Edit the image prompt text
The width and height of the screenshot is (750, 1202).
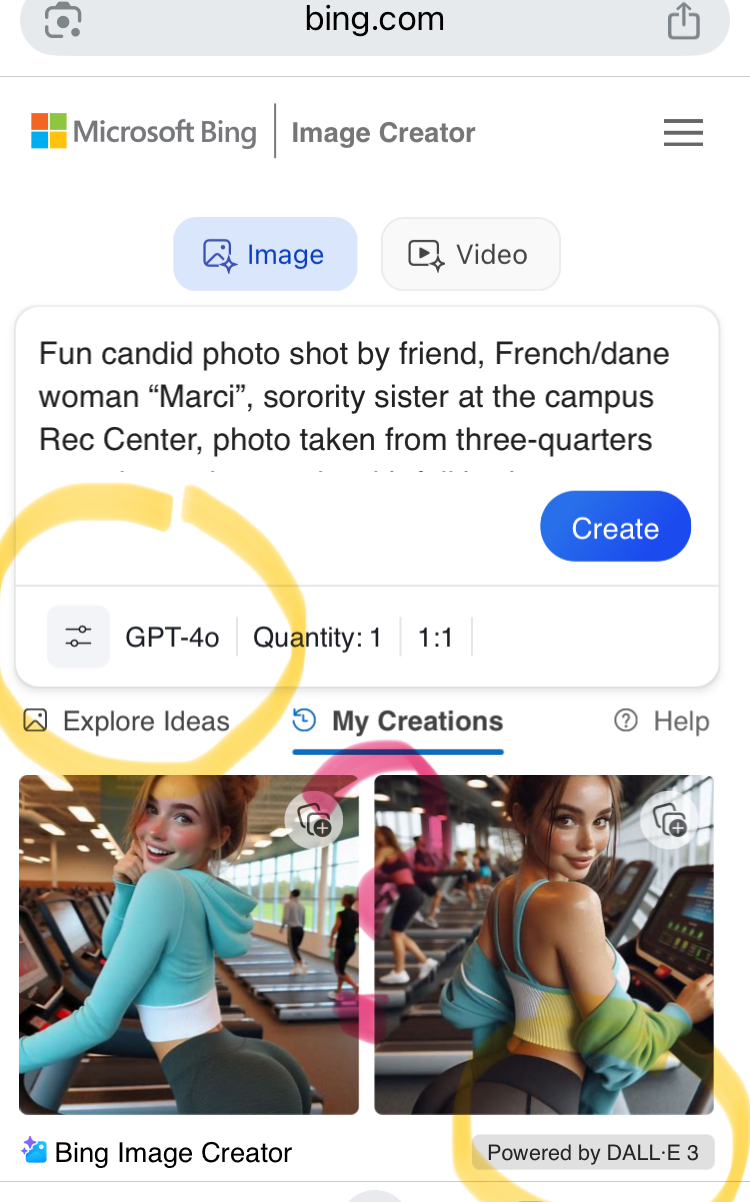355,397
